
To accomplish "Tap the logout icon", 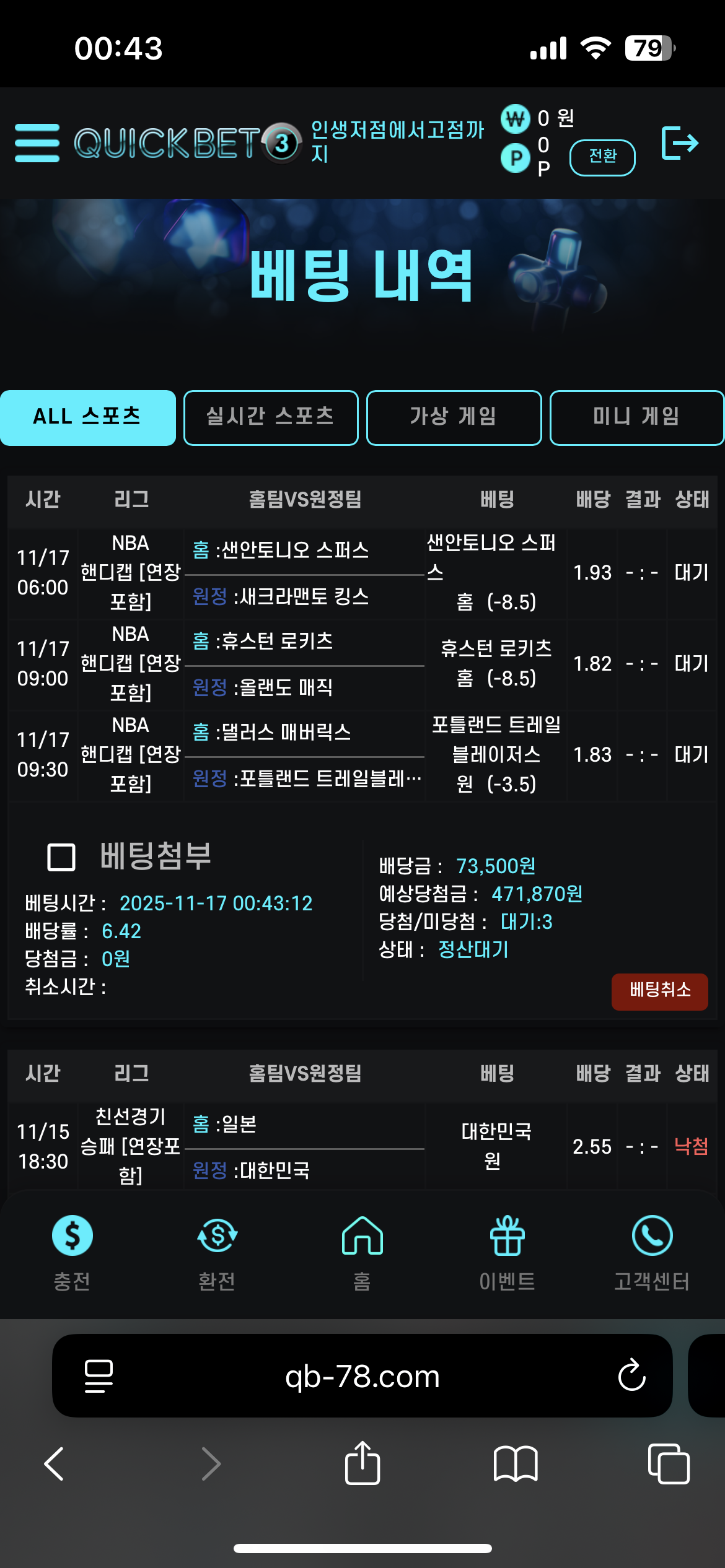I will [680, 143].
